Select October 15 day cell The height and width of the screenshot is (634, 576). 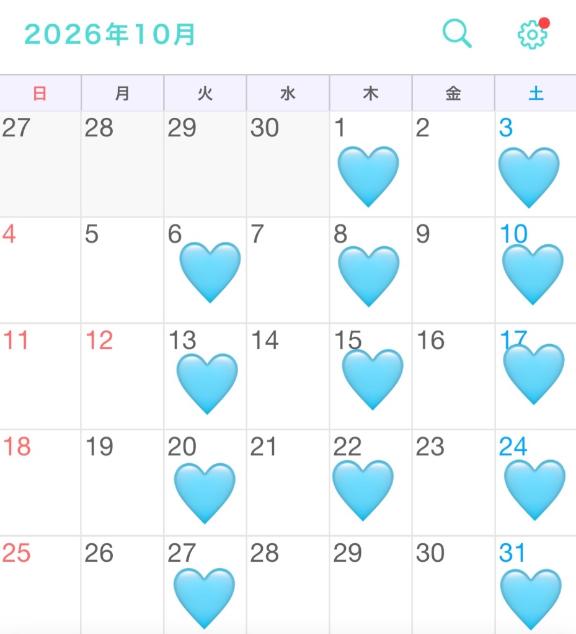click(371, 376)
